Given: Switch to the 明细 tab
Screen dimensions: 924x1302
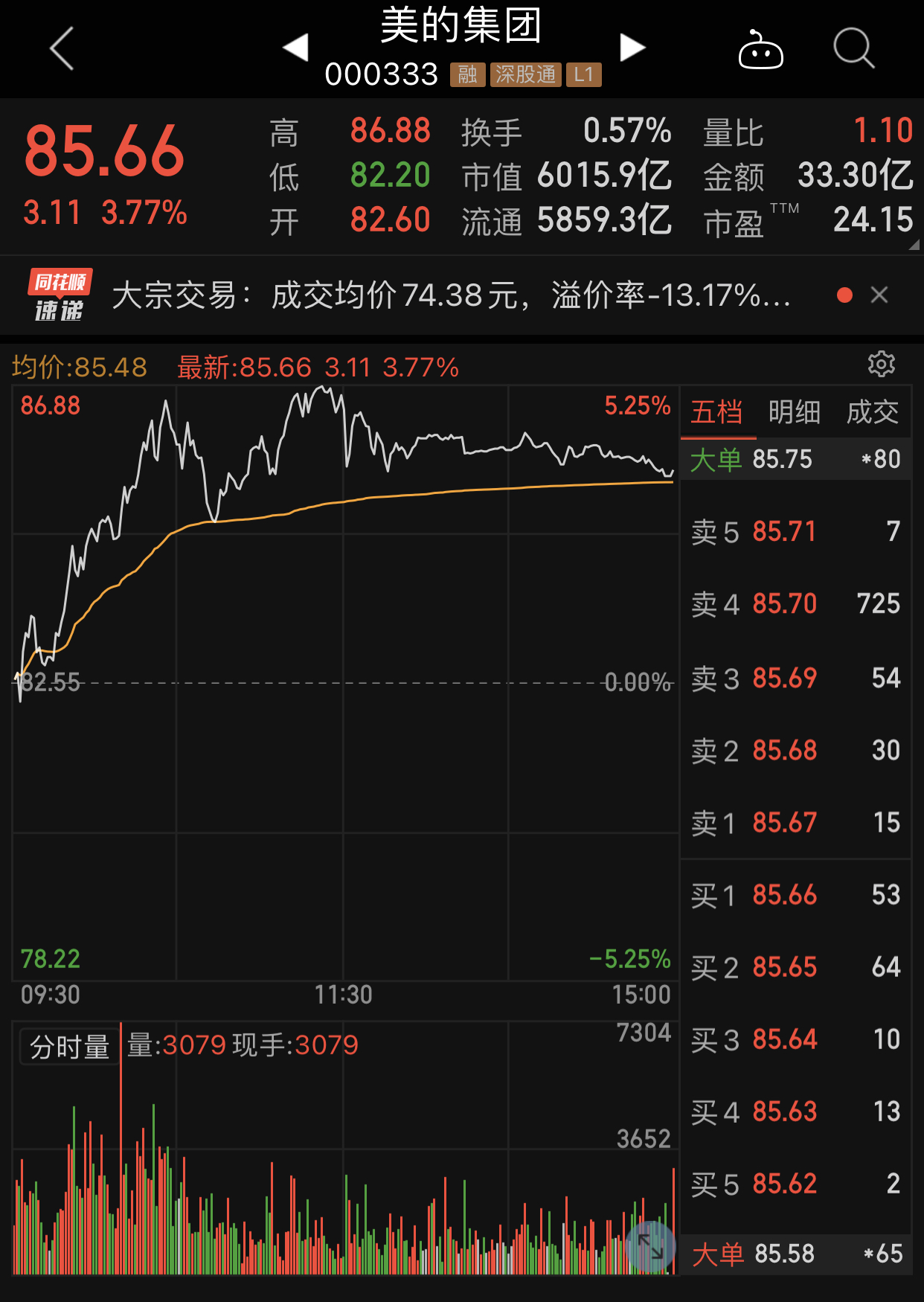Looking at the screenshot, I should coord(794,411).
